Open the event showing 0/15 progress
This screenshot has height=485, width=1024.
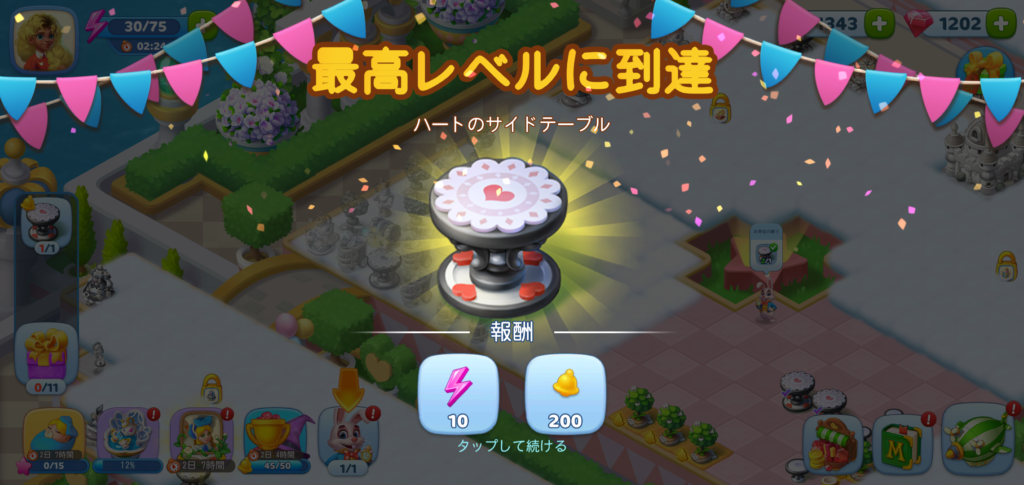click(x=53, y=438)
